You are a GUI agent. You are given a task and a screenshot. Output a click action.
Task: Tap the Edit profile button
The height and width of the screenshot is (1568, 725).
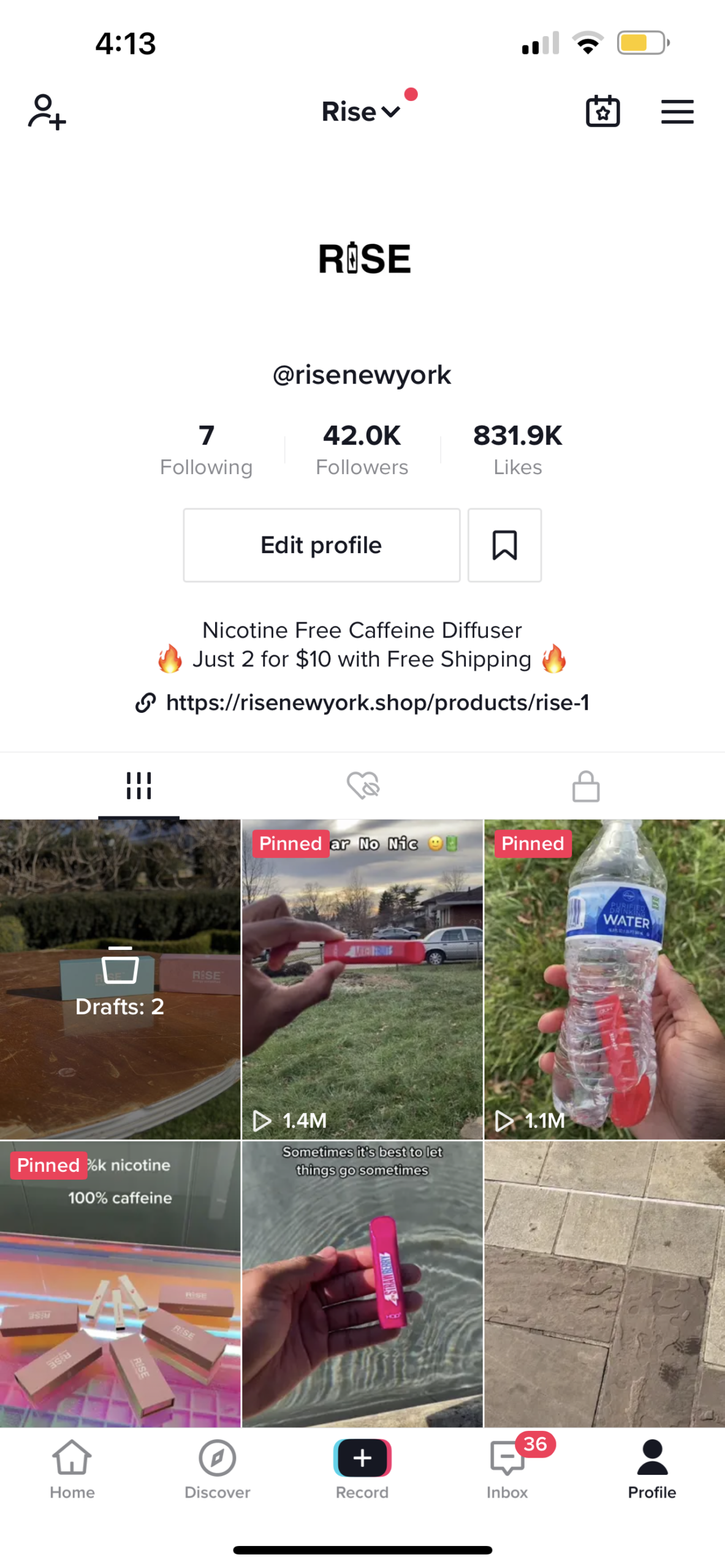321,545
